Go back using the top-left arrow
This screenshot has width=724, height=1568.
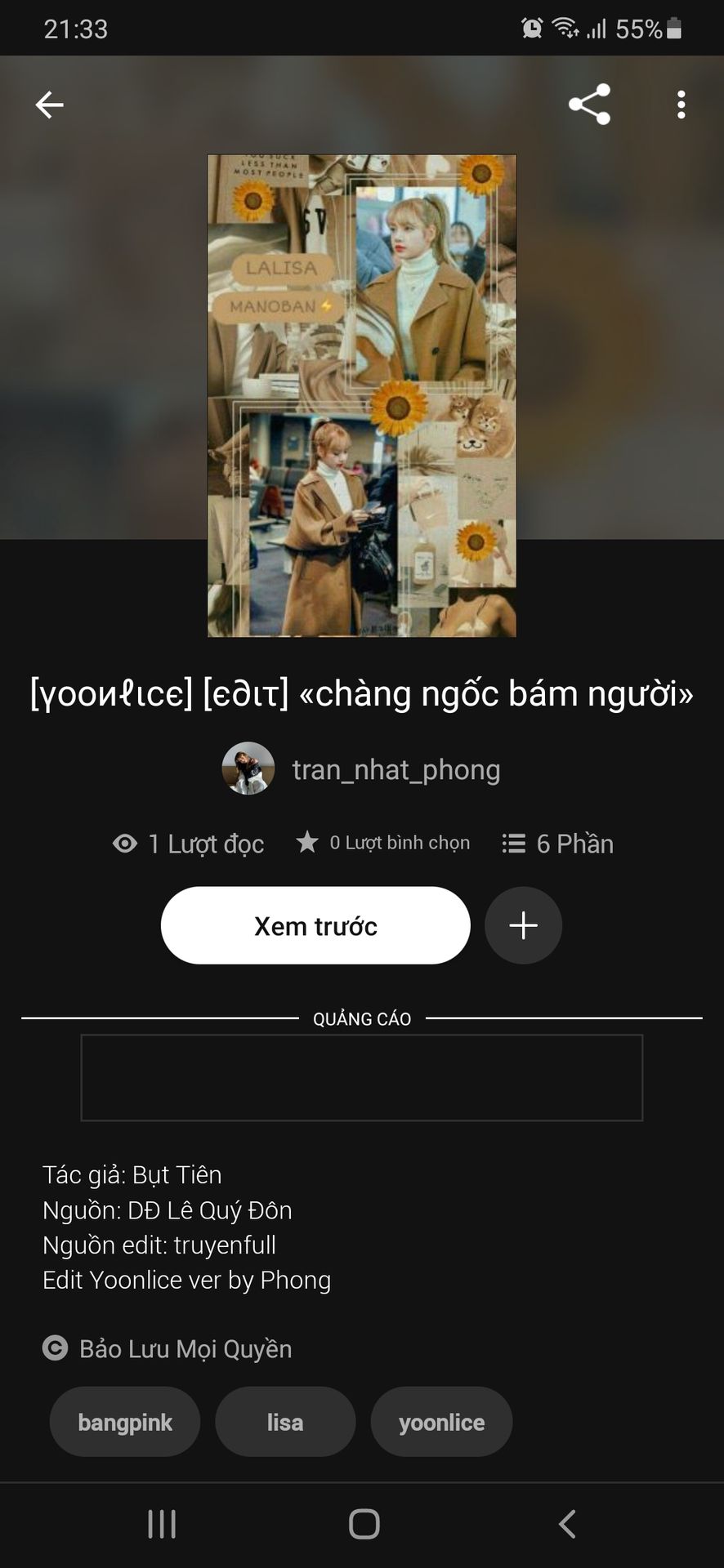tap(49, 105)
